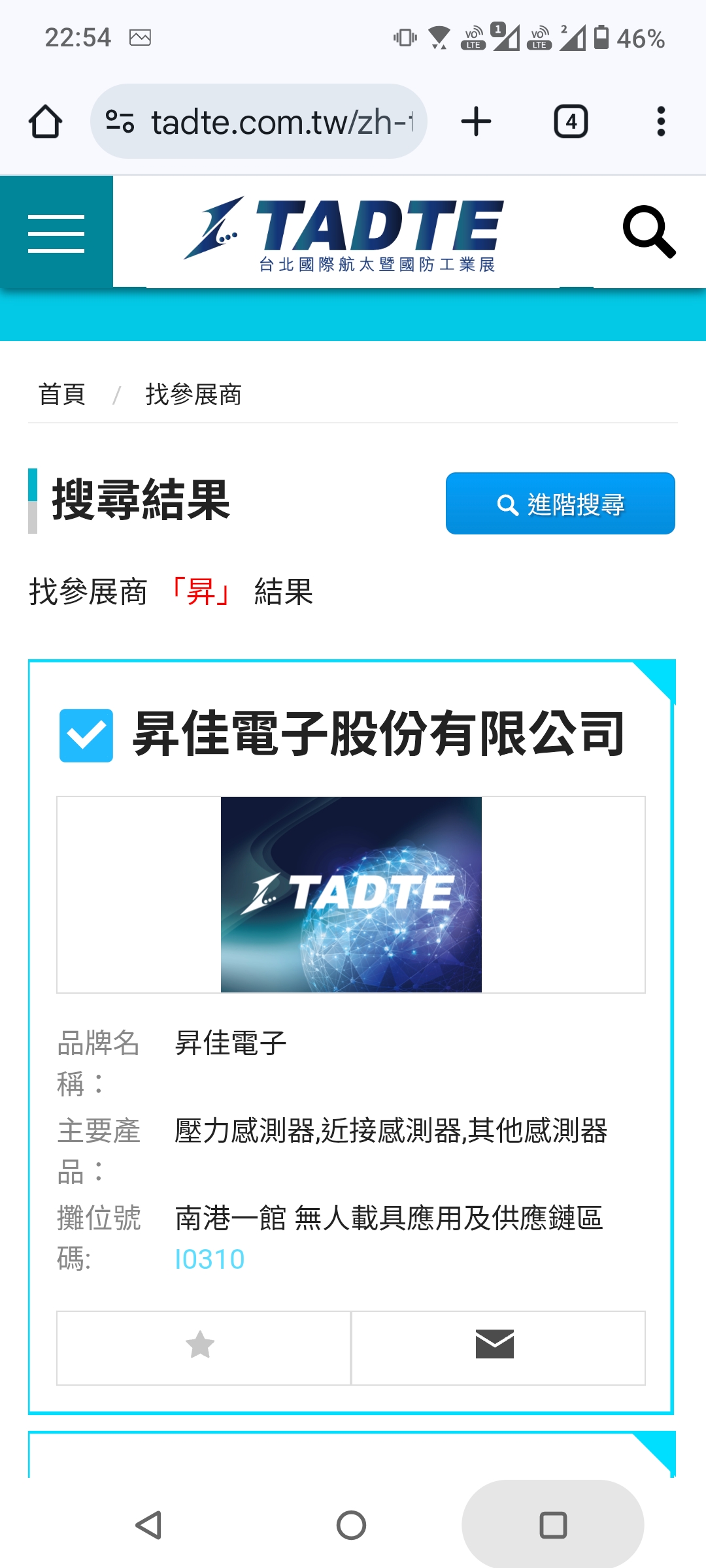Tap the 進階搜尋 advanced search button
706x1568 pixels.
[560, 504]
